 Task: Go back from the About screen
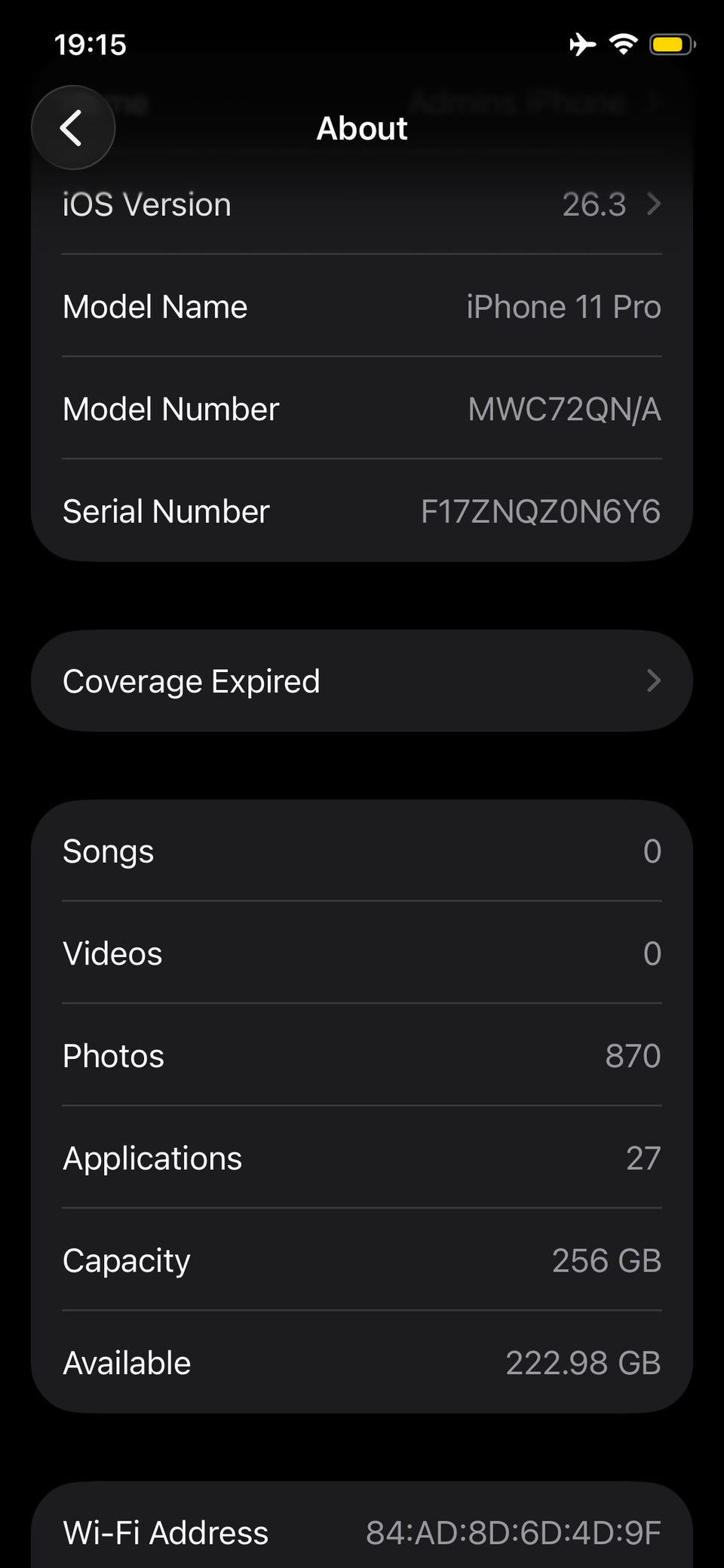tap(73, 128)
